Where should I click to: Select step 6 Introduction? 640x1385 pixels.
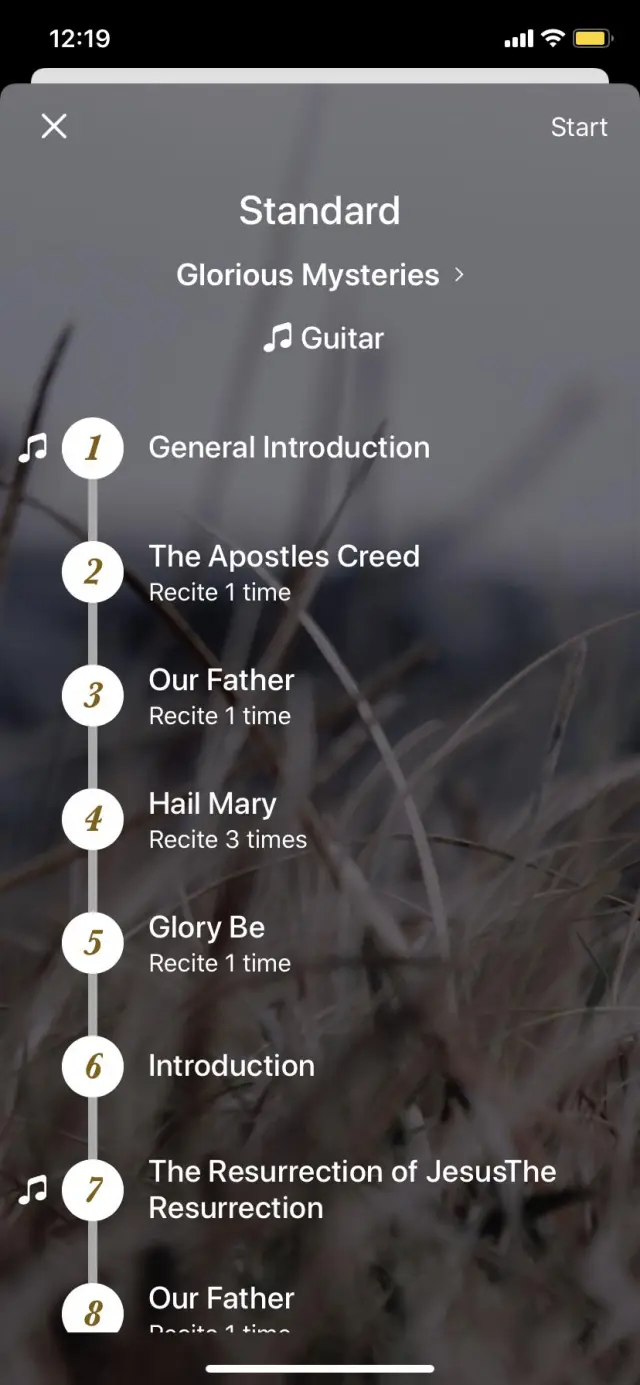tap(231, 1066)
